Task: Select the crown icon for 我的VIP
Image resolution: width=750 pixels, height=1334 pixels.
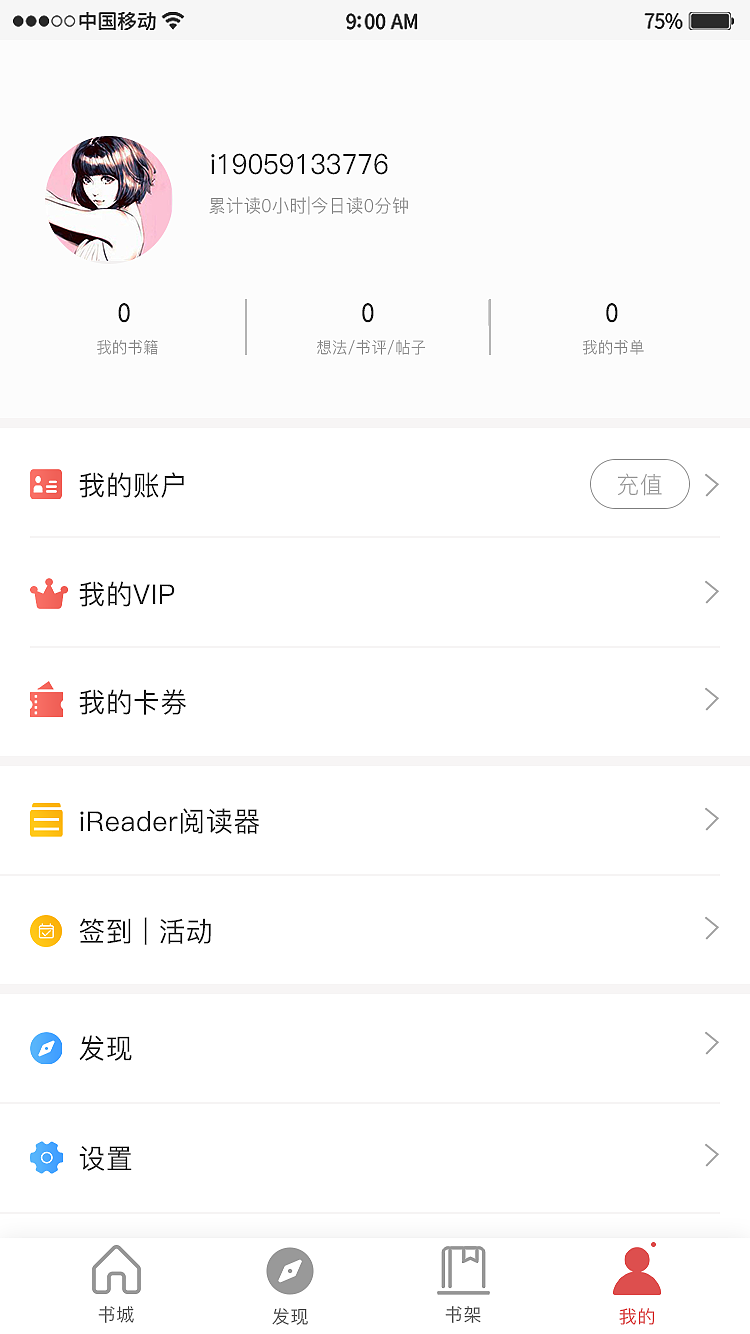Action: click(x=48, y=592)
